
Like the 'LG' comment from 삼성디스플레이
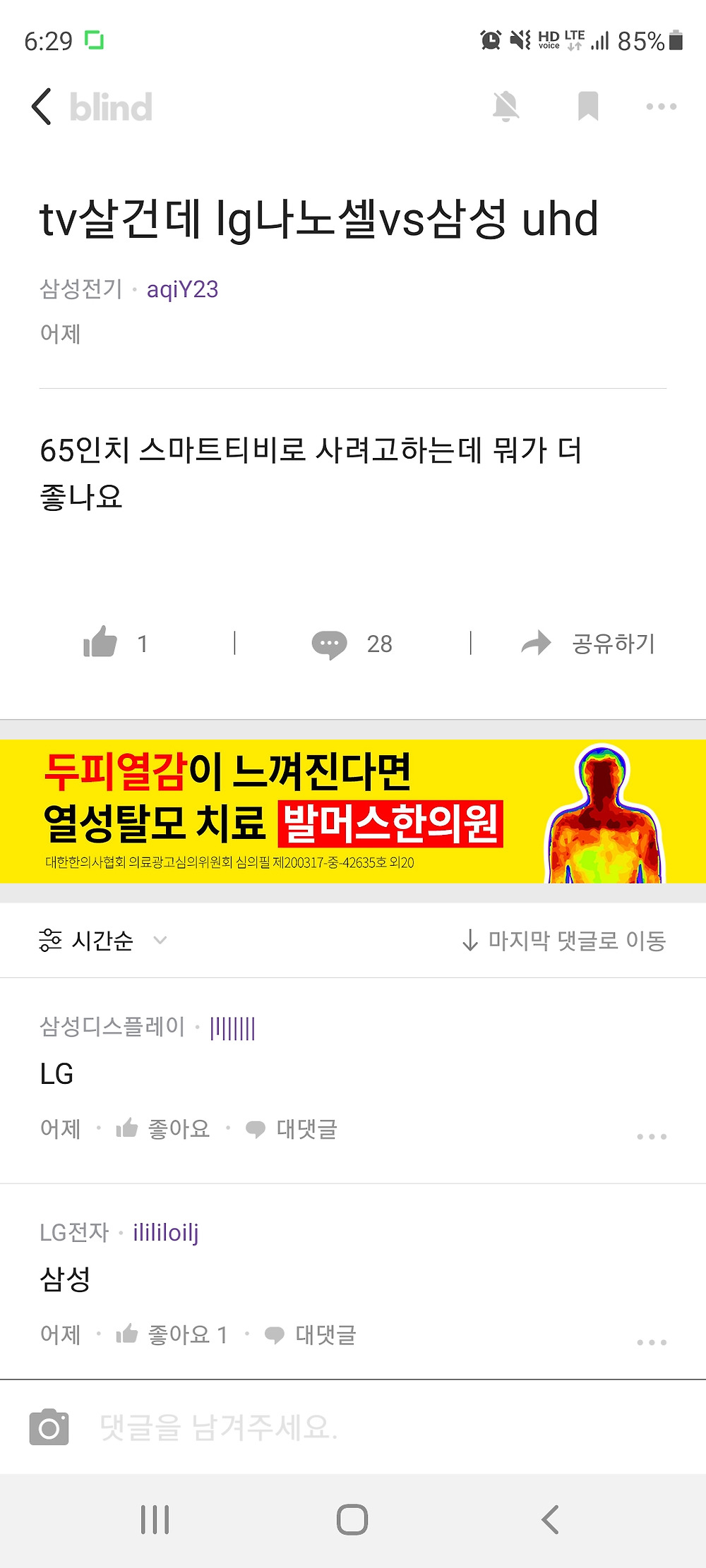pyautogui.click(x=163, y=1128)
